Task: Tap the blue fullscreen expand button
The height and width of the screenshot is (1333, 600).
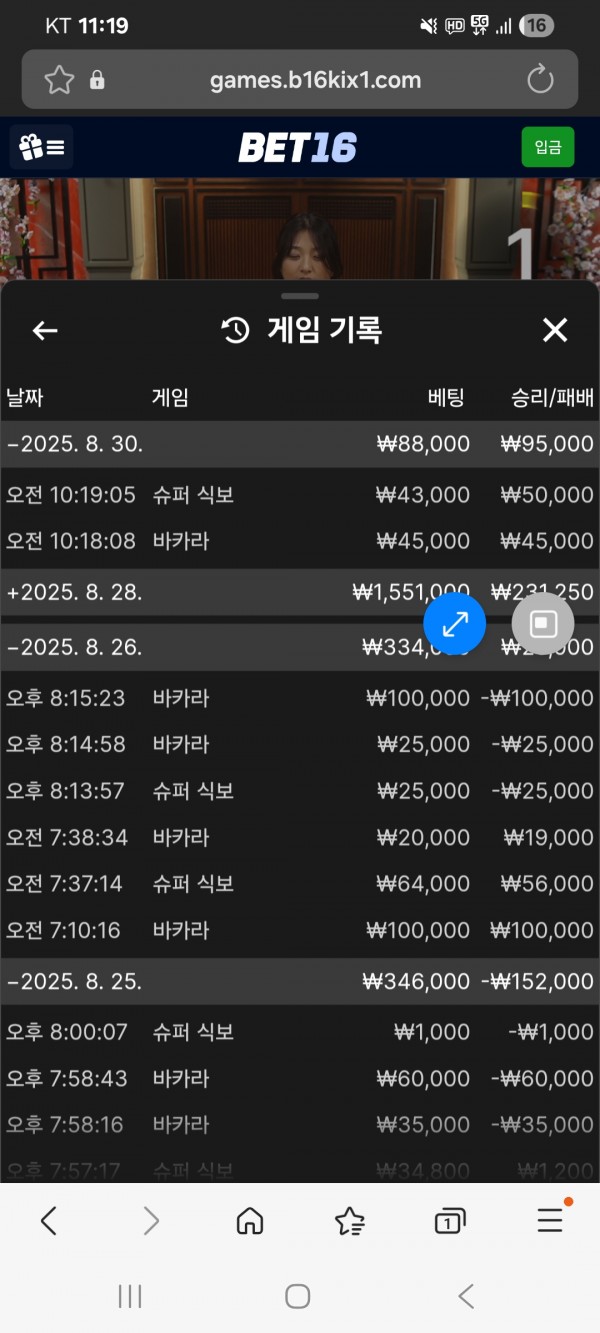Action: coord(455,624)
